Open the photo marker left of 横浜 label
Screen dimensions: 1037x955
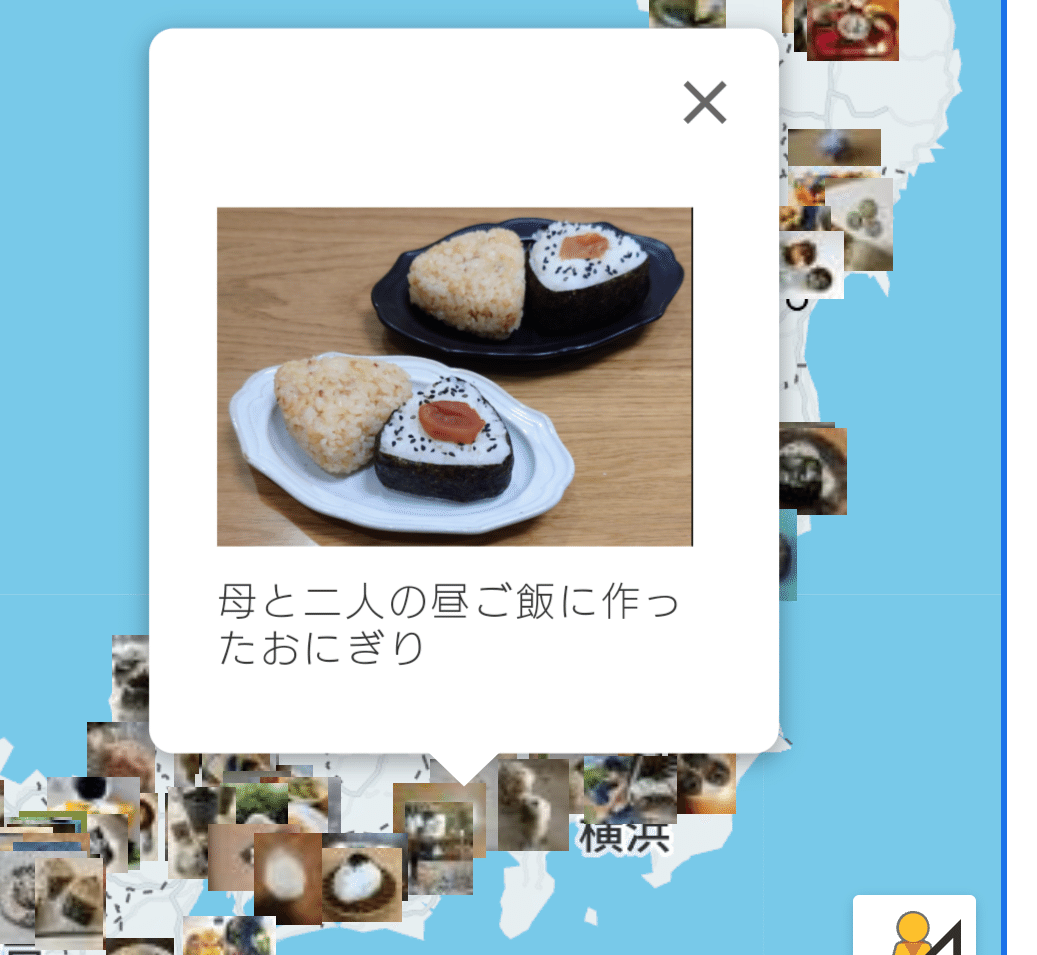pos(533,804)
